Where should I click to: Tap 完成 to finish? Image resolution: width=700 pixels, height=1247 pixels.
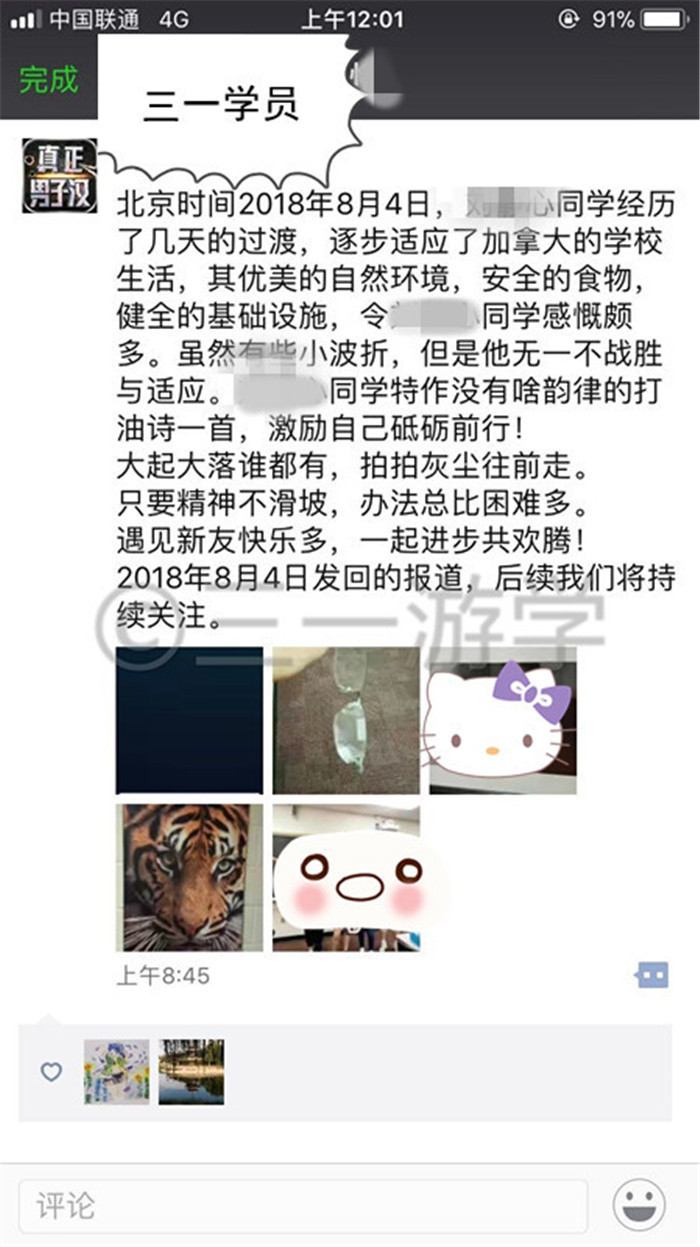[48, 79]
